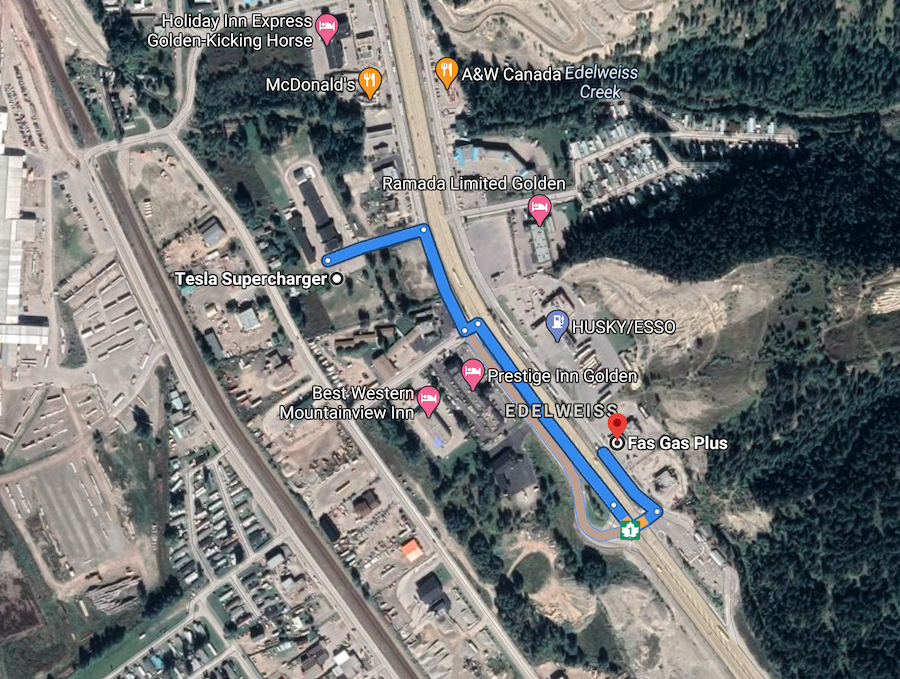
Task: Open the Holiday Inn Express Golden-Kicking Horse marker
Action: pos(326,27)
